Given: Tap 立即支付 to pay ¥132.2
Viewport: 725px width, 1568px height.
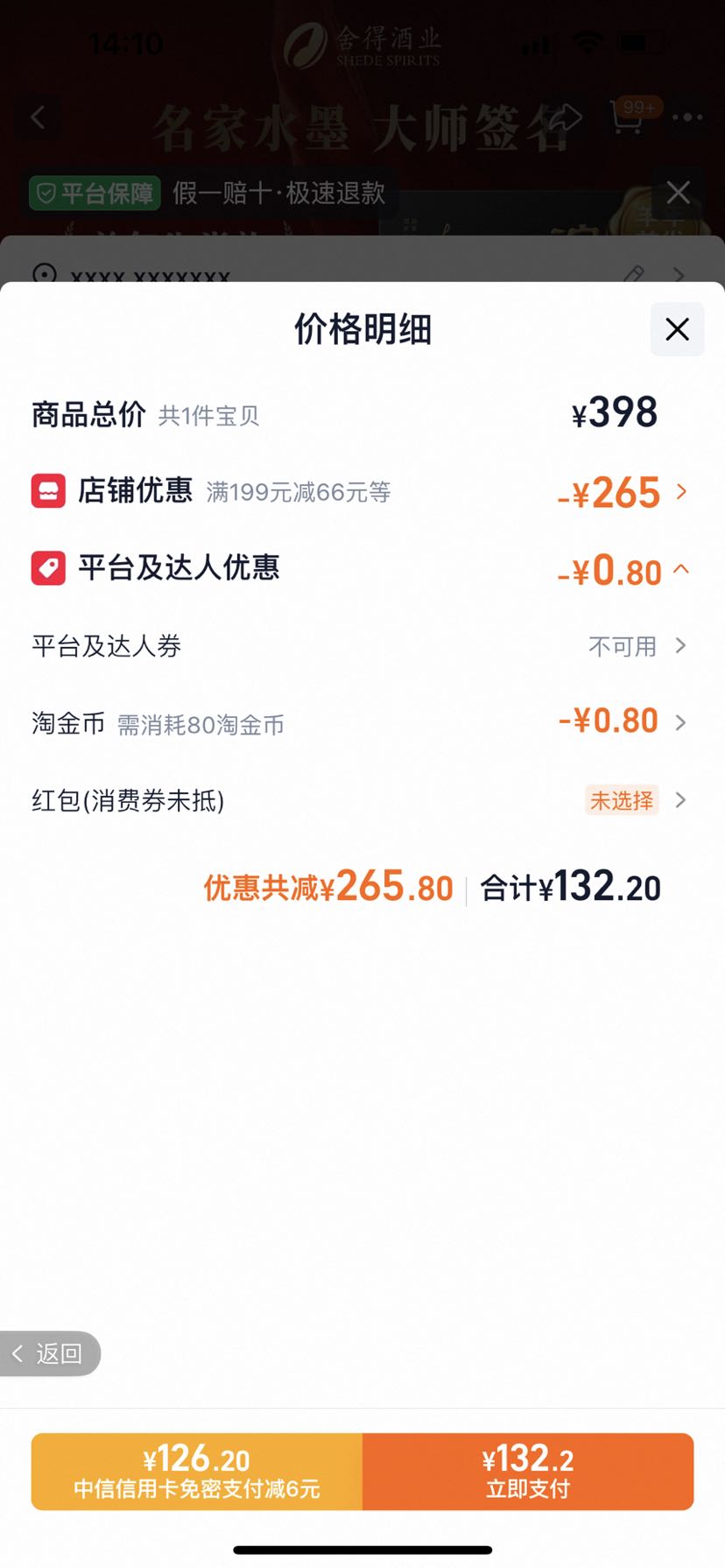Looking at the screenshot, I should click(528, 1471).
